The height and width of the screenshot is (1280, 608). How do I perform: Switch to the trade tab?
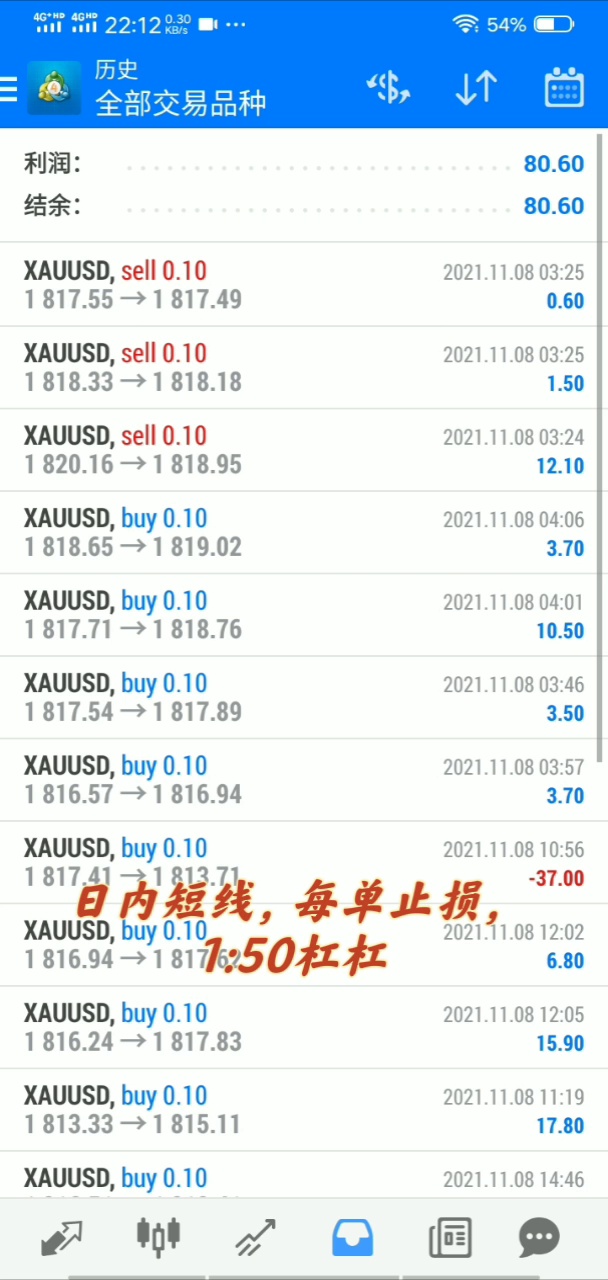(255, 1238)
